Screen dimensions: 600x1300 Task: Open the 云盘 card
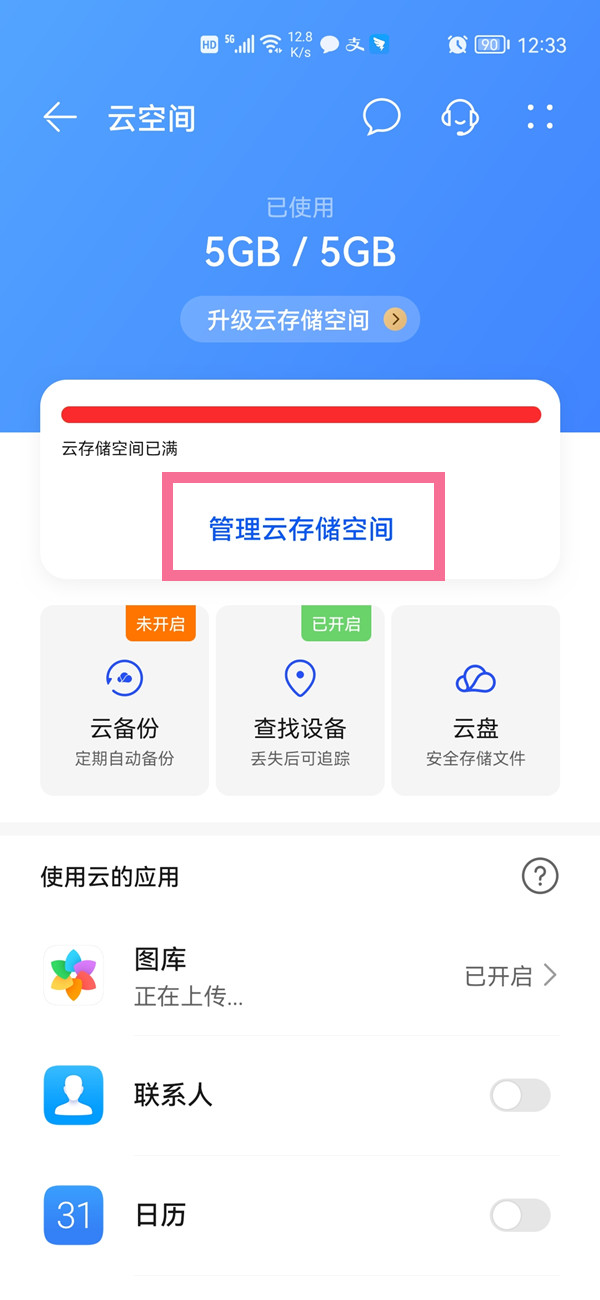pos(475,700)
